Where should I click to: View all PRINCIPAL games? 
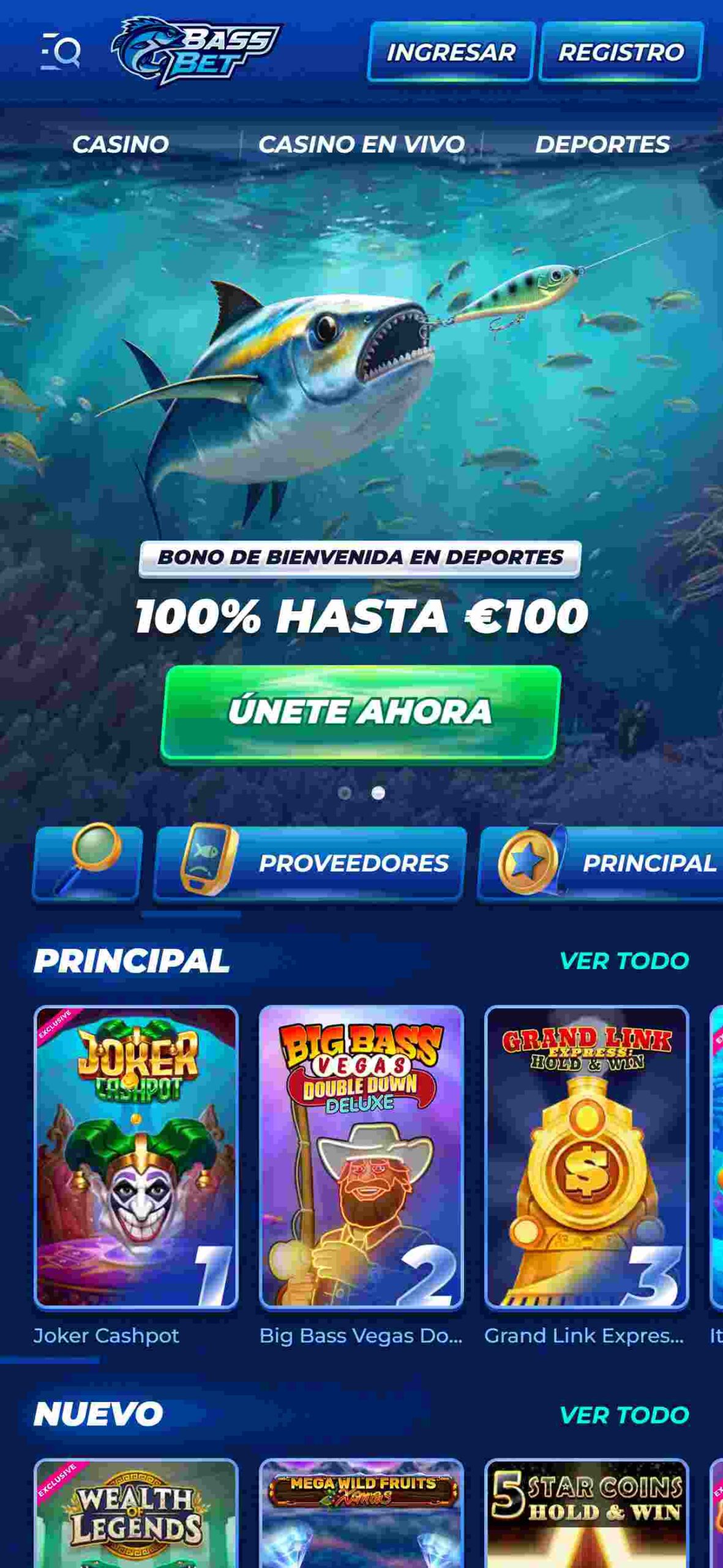[624, 960]
